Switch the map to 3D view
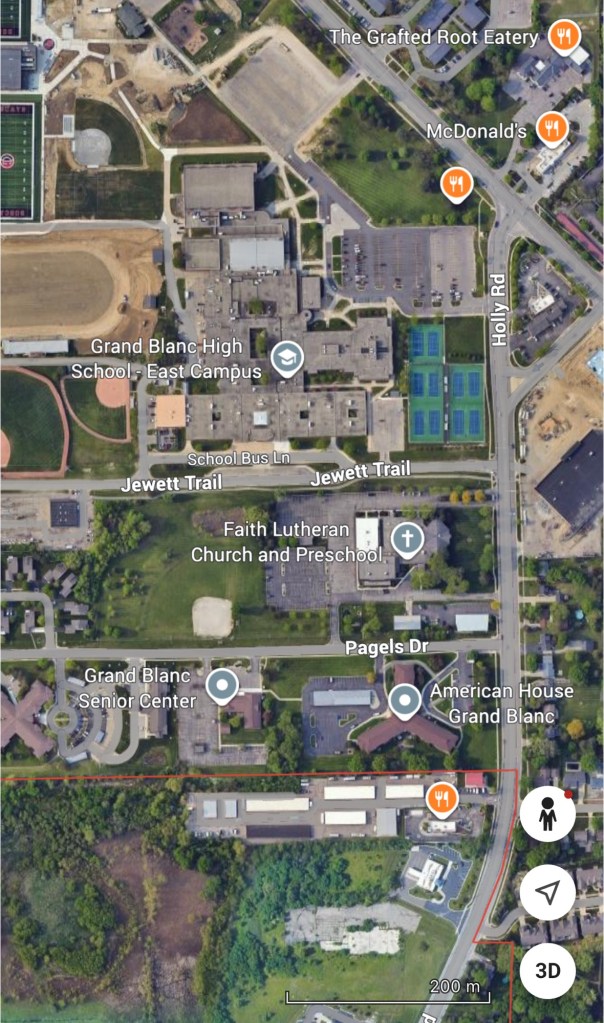The height and width of the screenshot is (1023, 604). [x=547, y=970]
